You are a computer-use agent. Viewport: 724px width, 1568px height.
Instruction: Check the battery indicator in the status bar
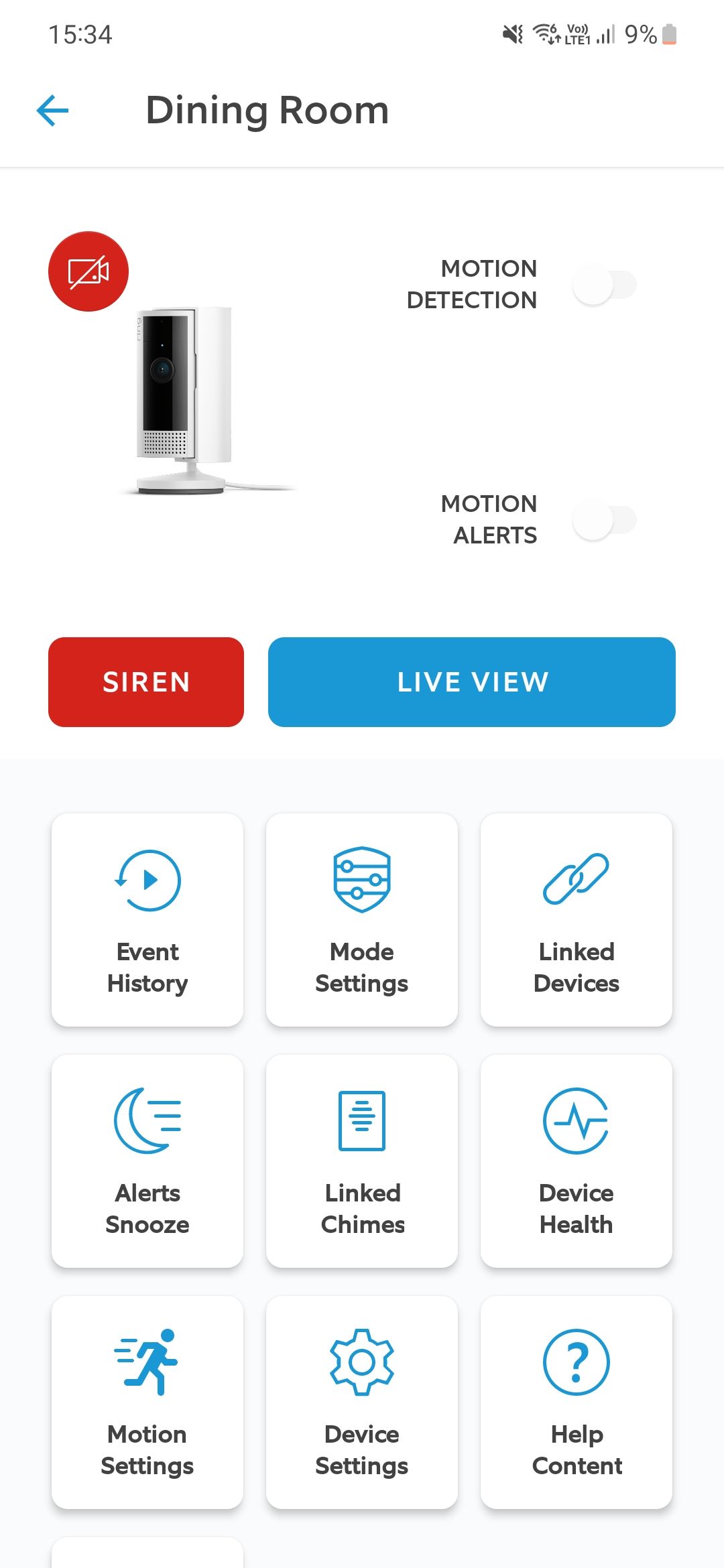tap(669, 35)
